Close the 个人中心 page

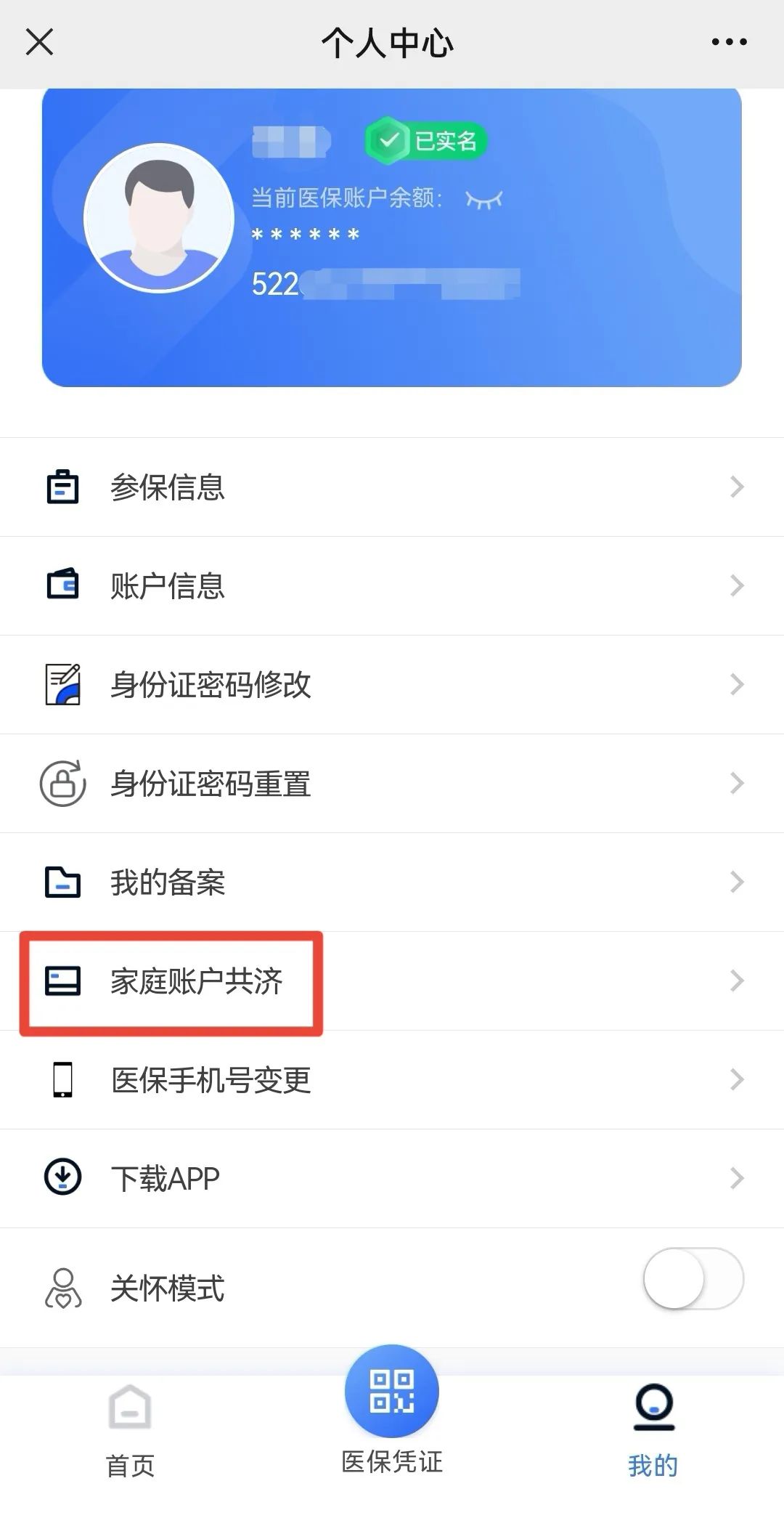pyautogui.click(x=39, y=42)
